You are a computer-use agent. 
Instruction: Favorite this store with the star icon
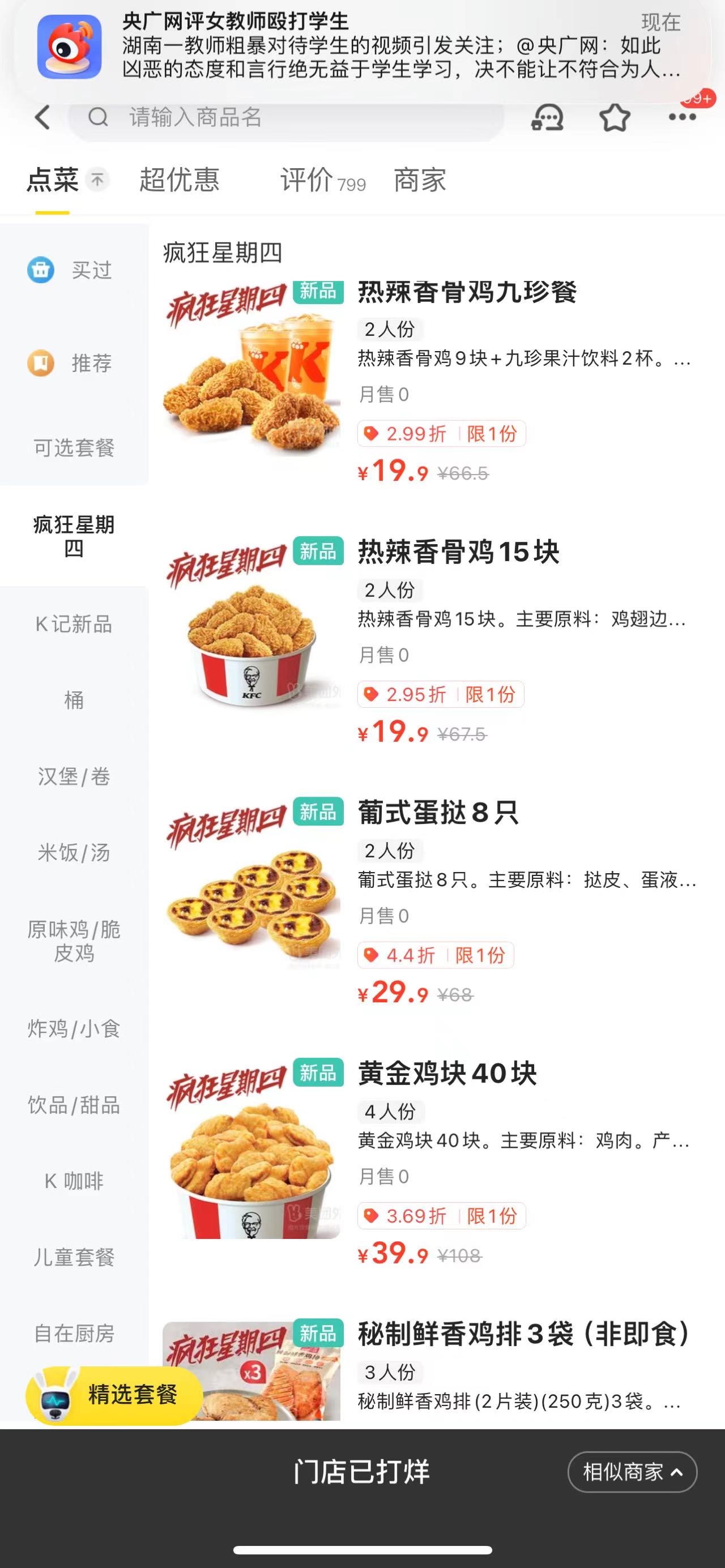coord(614,117)
